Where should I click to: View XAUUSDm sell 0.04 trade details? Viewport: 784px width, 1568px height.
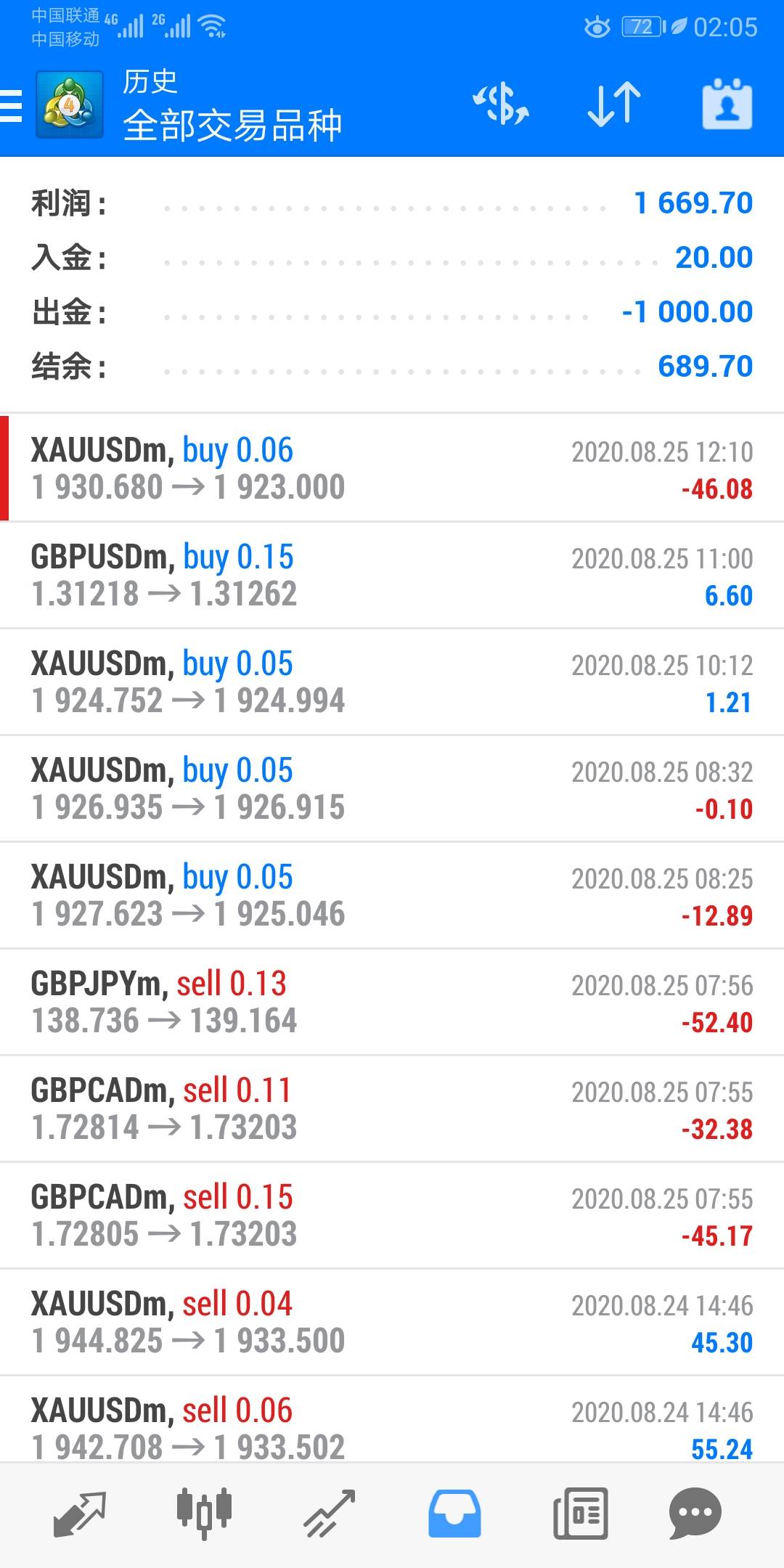click(x=392, y=1322)
